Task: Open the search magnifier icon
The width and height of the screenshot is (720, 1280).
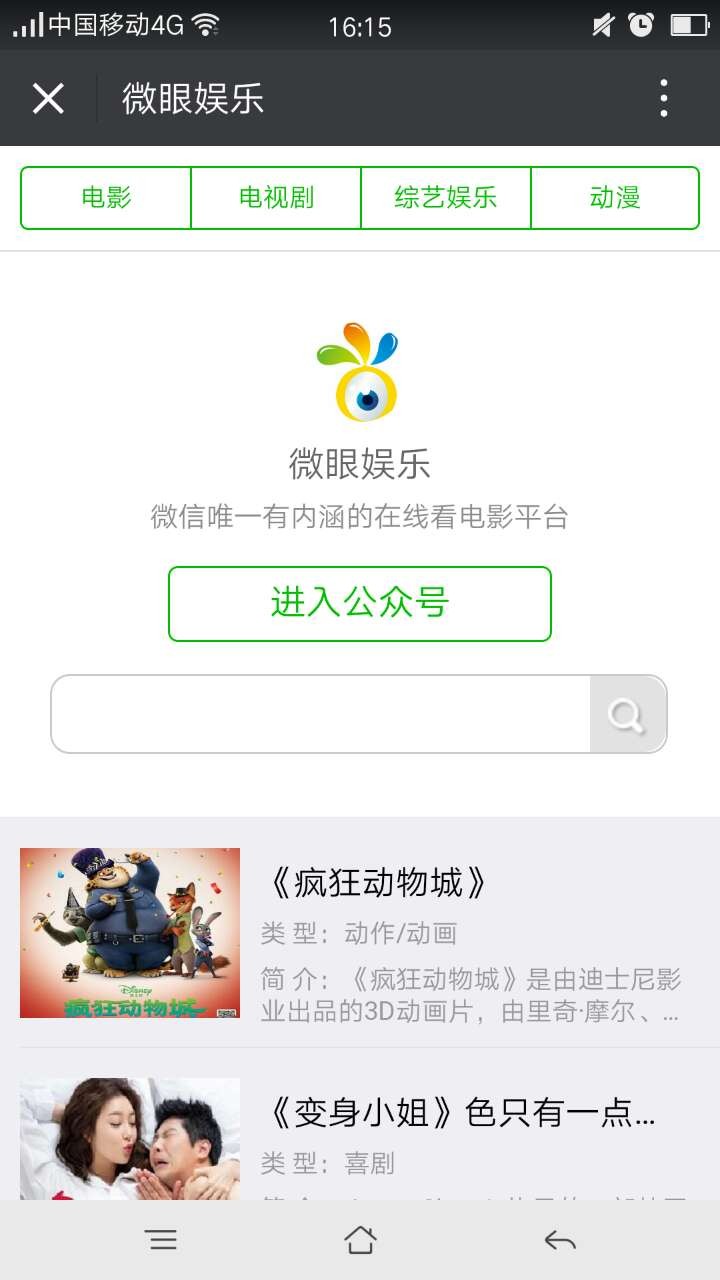Action: [627, 713]
